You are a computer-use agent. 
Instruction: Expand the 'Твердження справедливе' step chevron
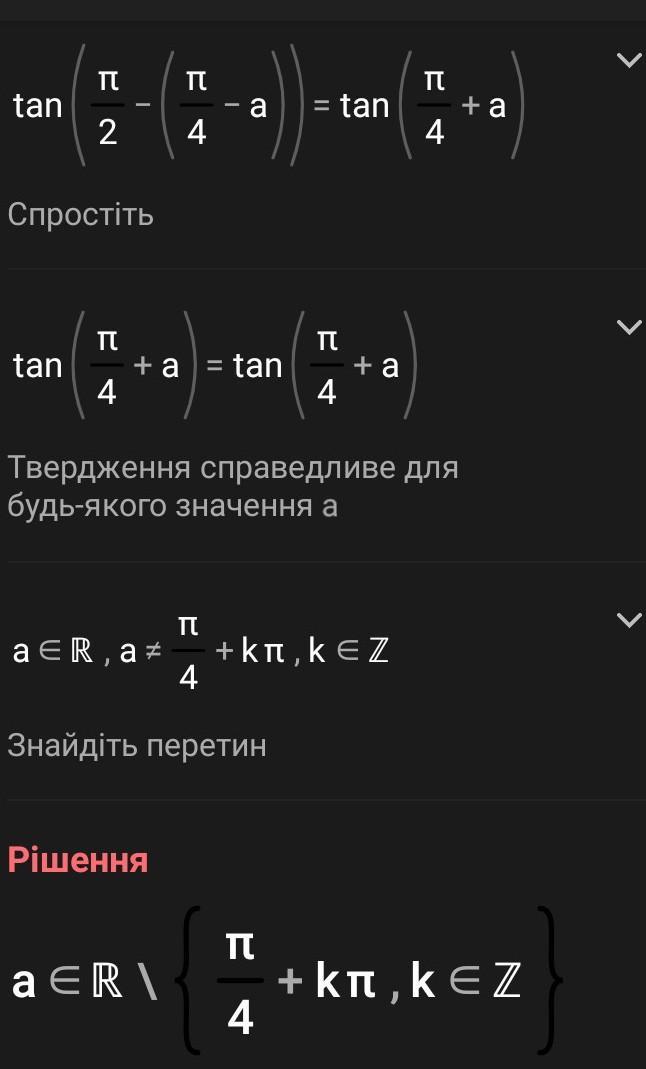coord(629,327)
